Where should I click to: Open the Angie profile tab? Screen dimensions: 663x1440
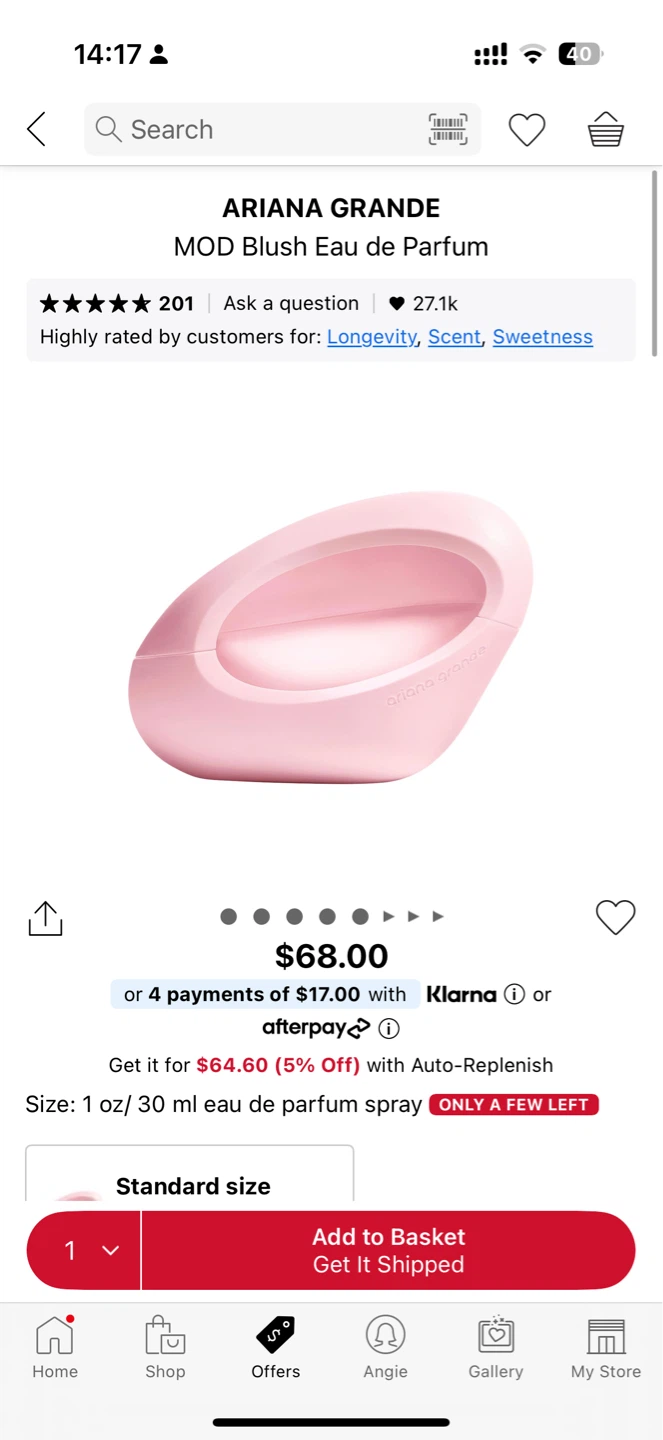pos(385,1348)
